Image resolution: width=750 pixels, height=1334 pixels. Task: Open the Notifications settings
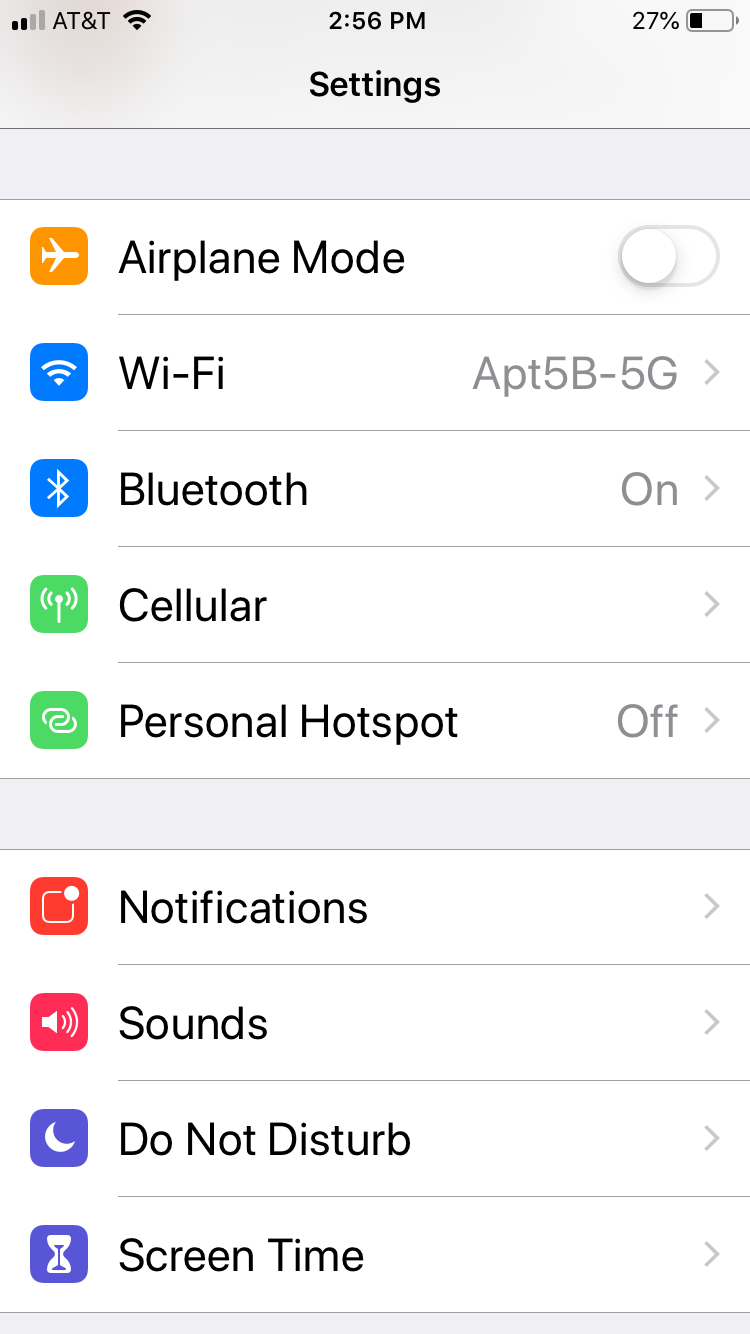pos(375,907)
